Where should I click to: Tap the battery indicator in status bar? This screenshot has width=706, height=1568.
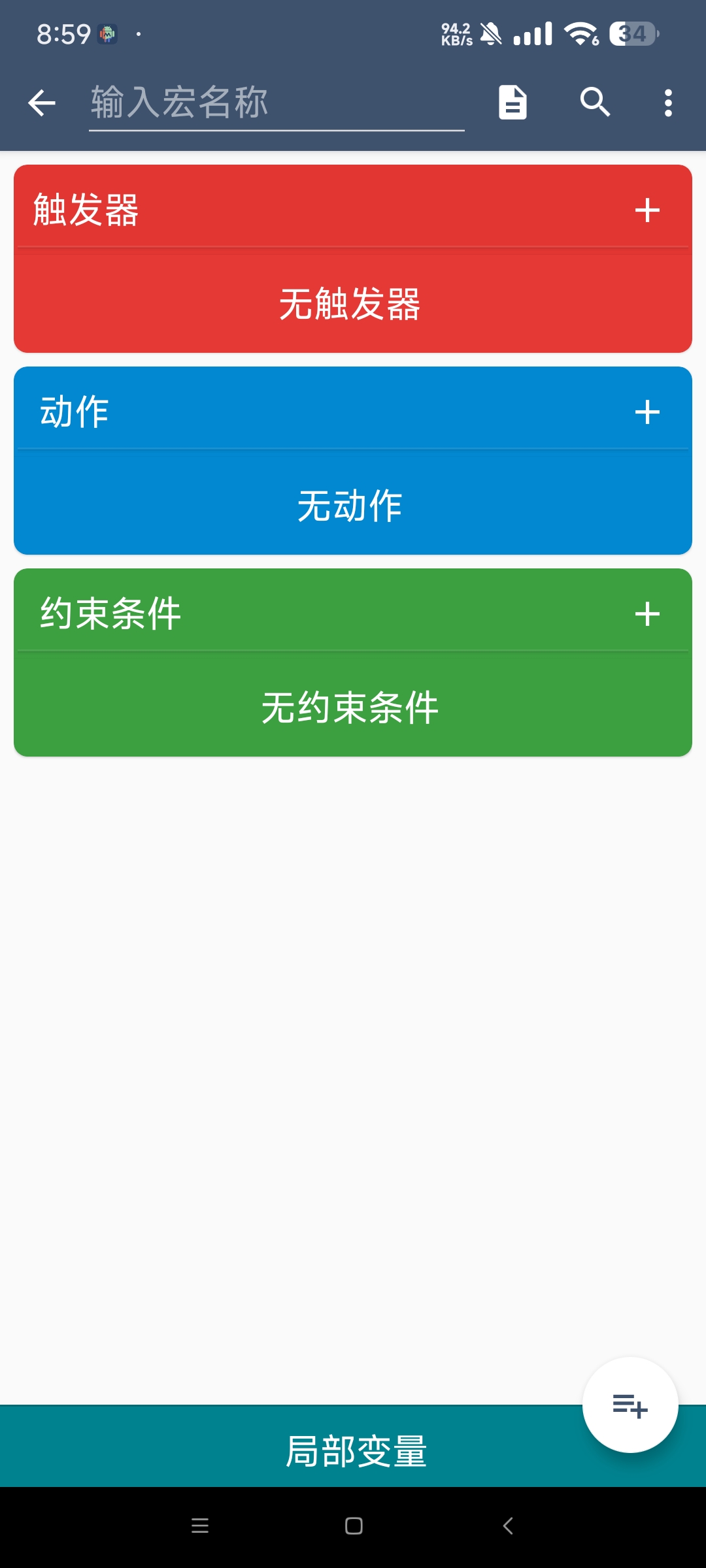pyautogui.click(x=630, y=34)
